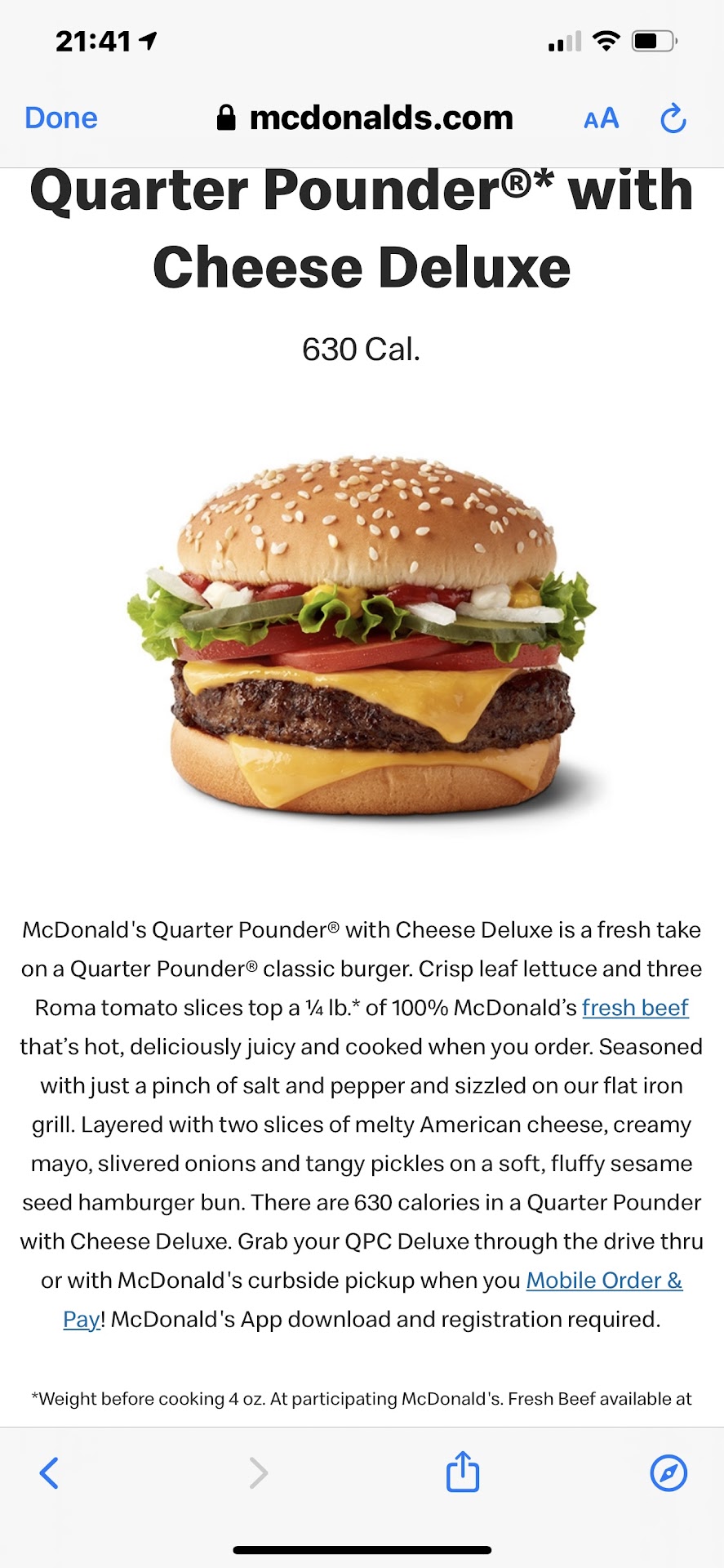The width and height of the screenshot is (724, 1568).
Task: Open the AA text size options
Action: [602, 119]
